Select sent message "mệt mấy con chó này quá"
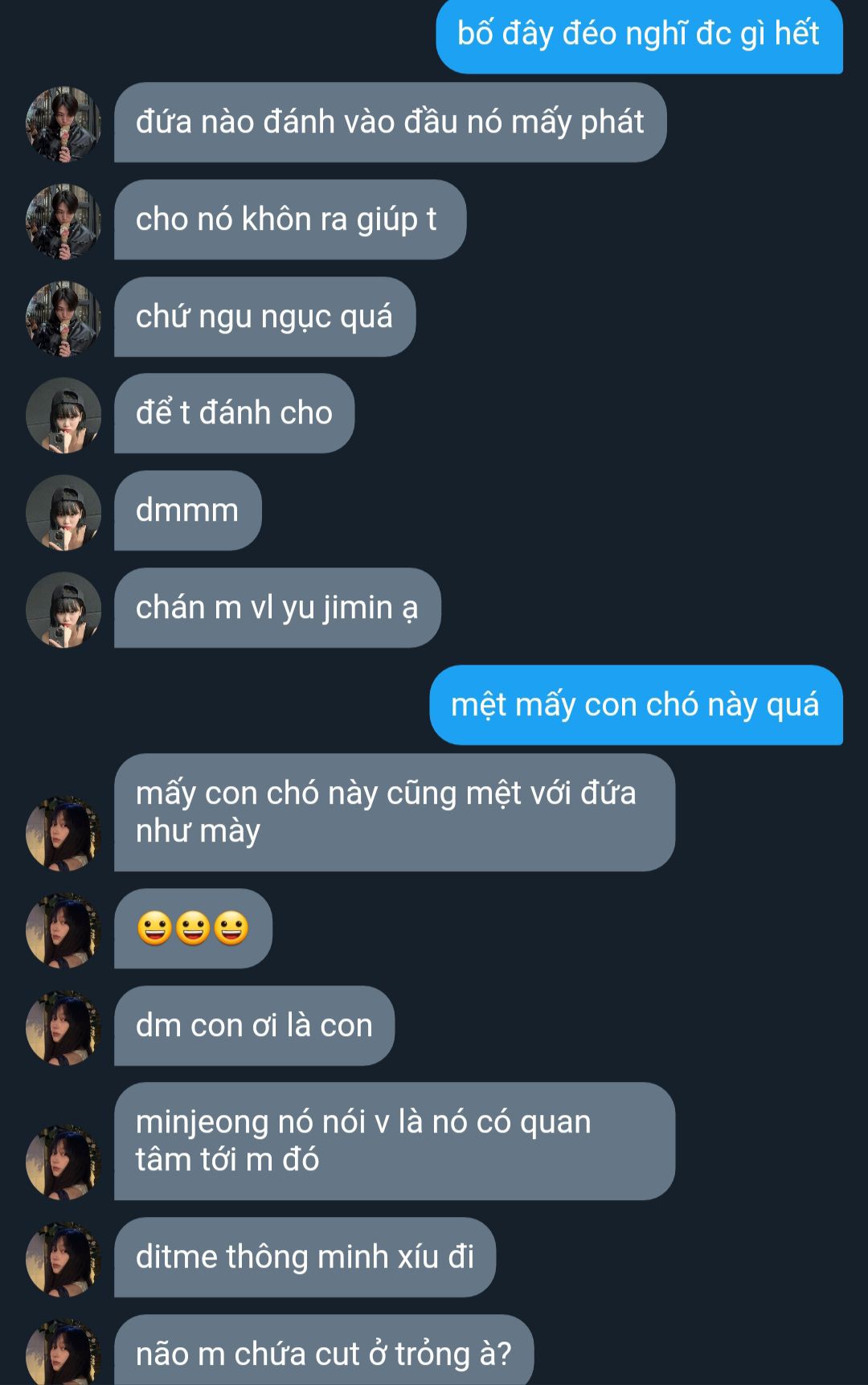This screenshot has width=868, height=1385. click(x=635, y=705)
